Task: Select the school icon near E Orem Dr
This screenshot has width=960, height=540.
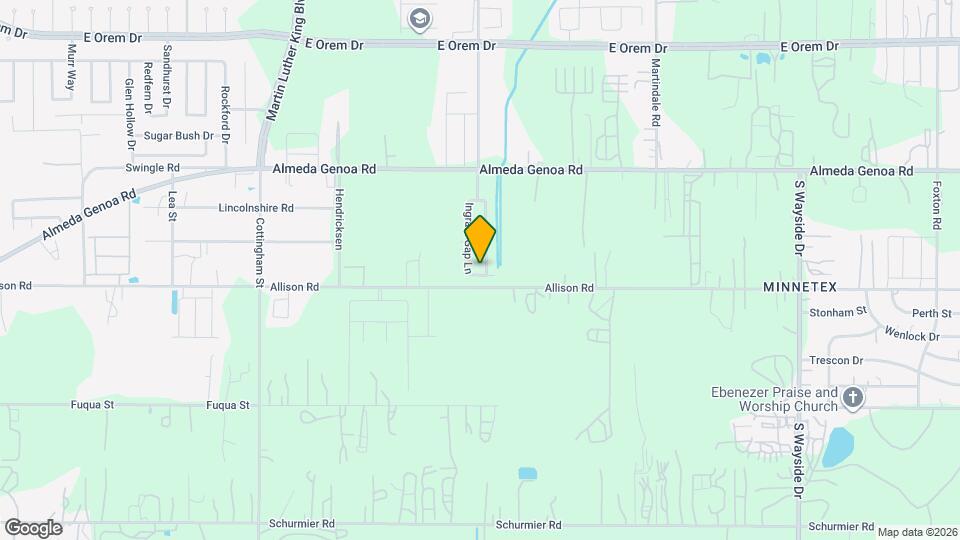Action: [419, 17]
